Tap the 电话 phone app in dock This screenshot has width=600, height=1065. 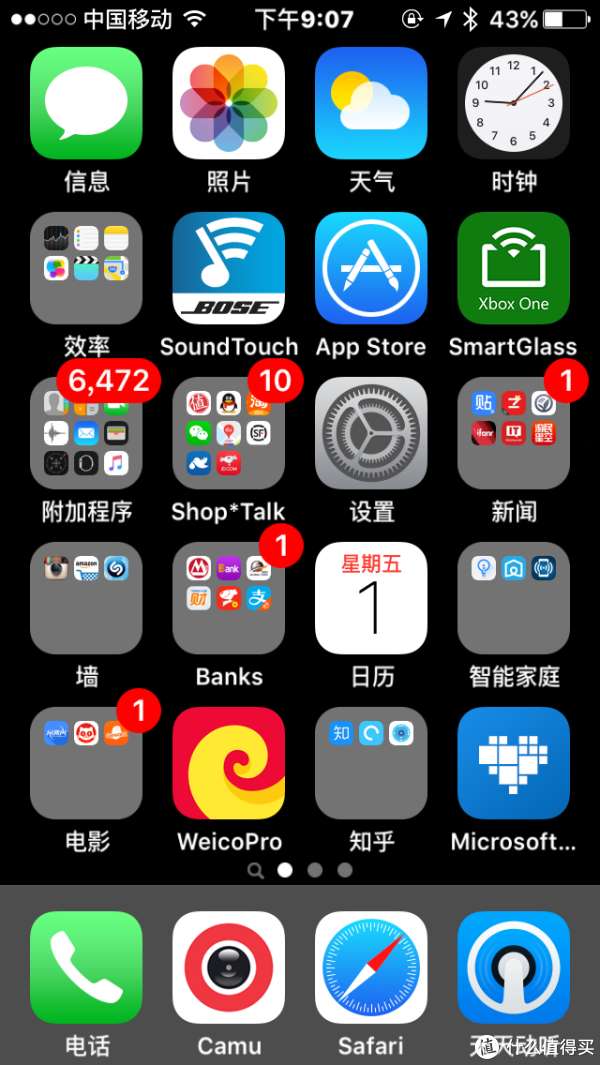(86, 967)
